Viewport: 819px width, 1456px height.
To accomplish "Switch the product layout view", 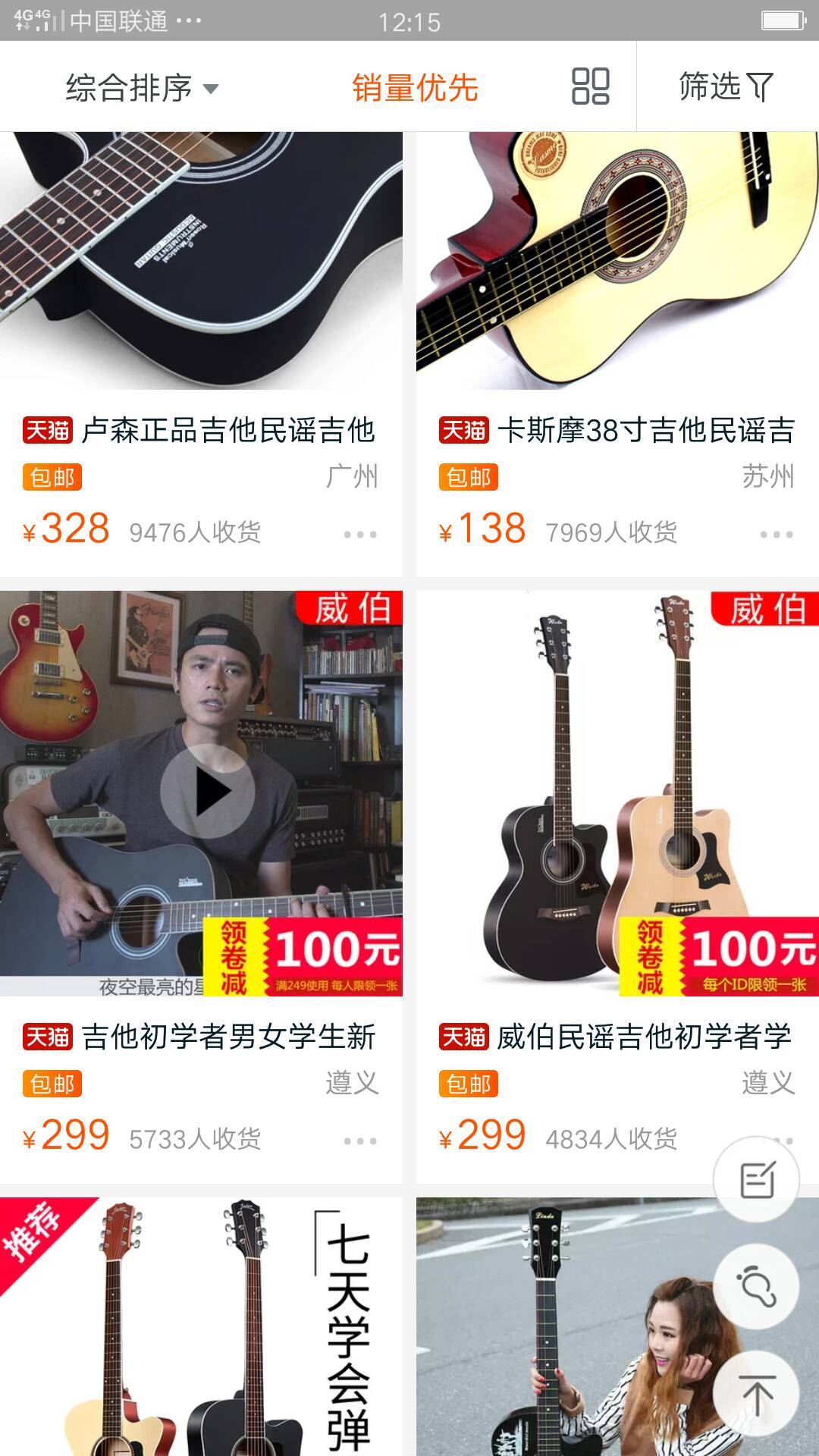I will pyautogui.click(x=590, y=86).
